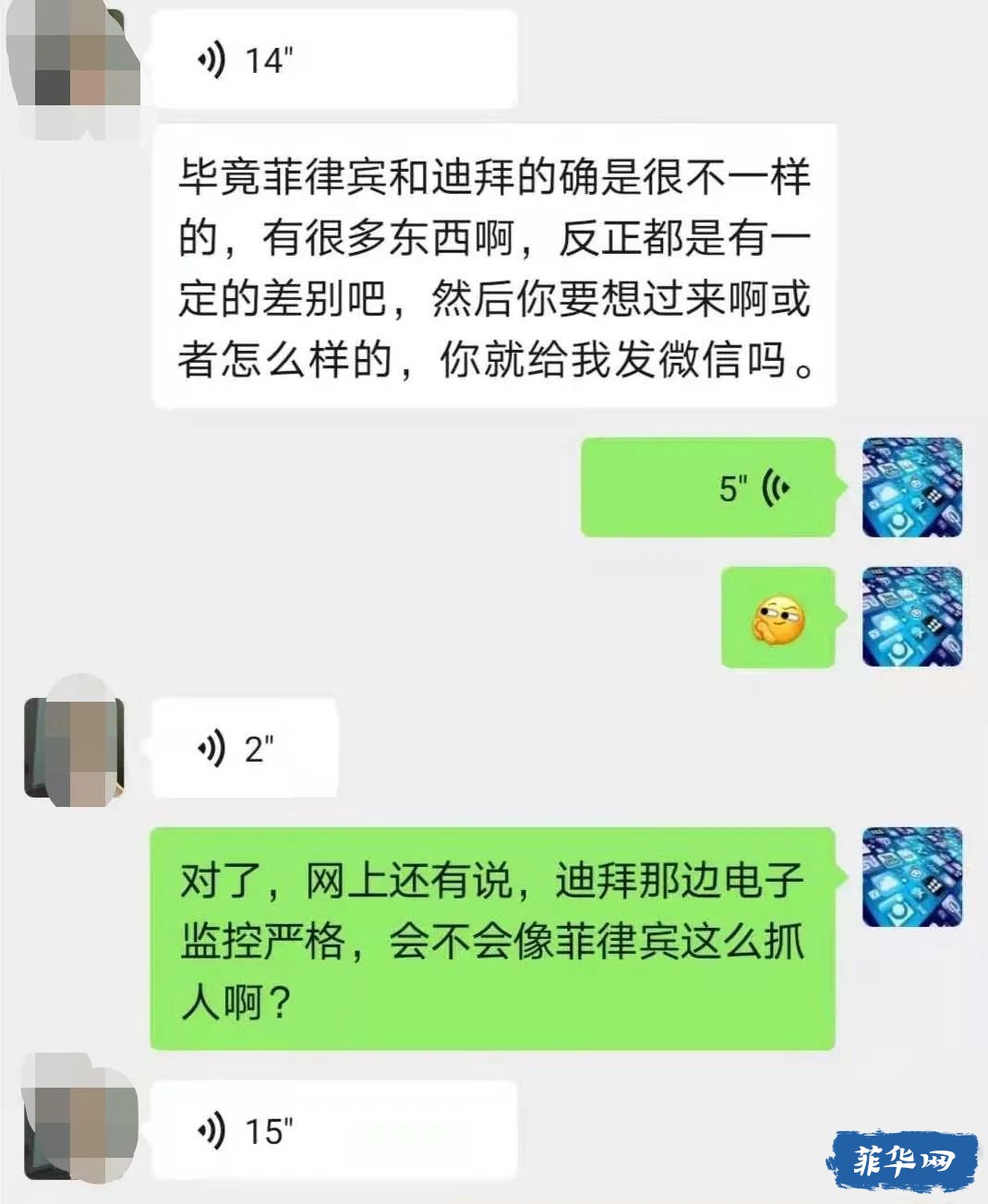This screenshot has height=1204, width=988.
Task: Play the 2-second voice message
Action: [x=244, y=748]
